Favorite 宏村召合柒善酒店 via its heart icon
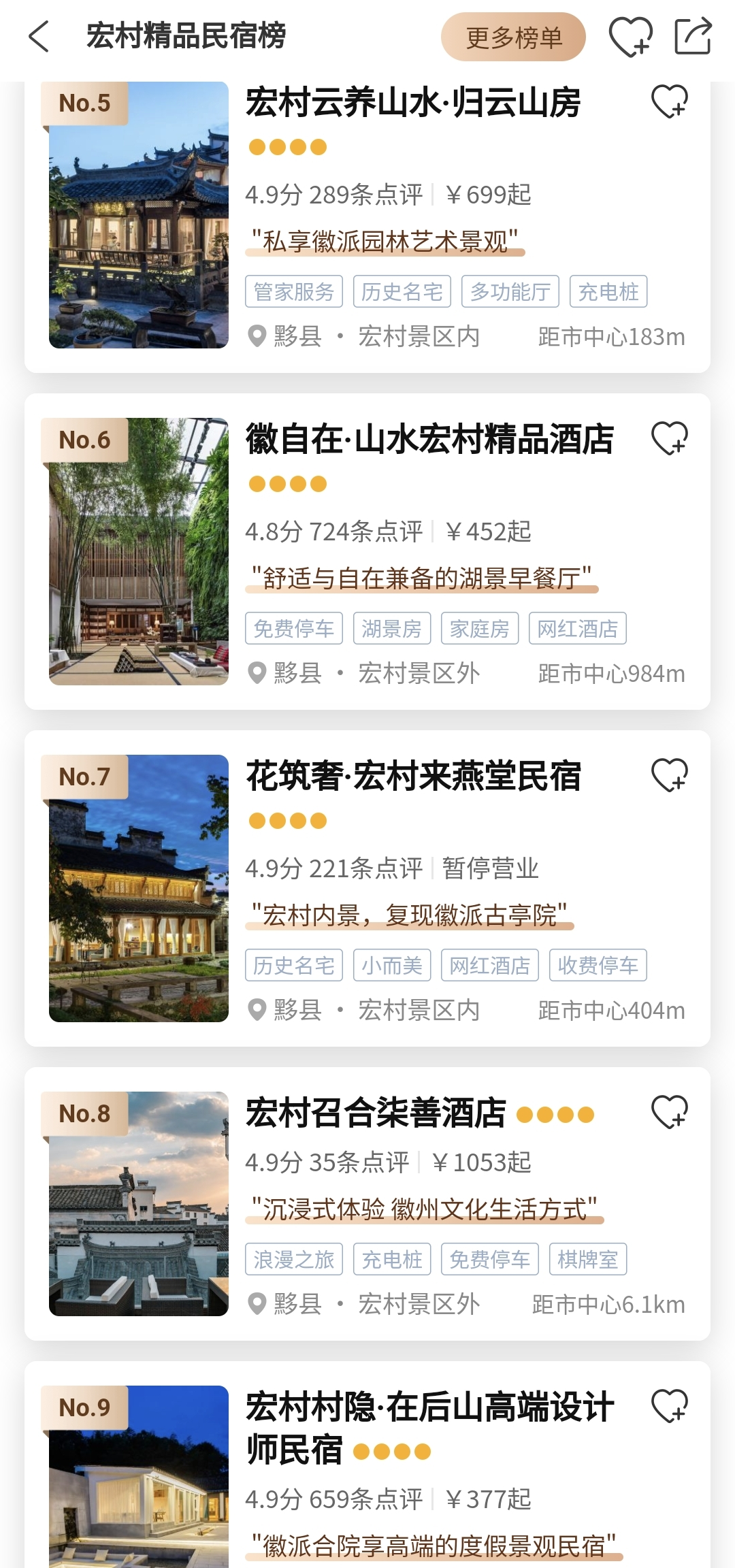Screen dimensions: 735x1568 [x=670, y=1112]
